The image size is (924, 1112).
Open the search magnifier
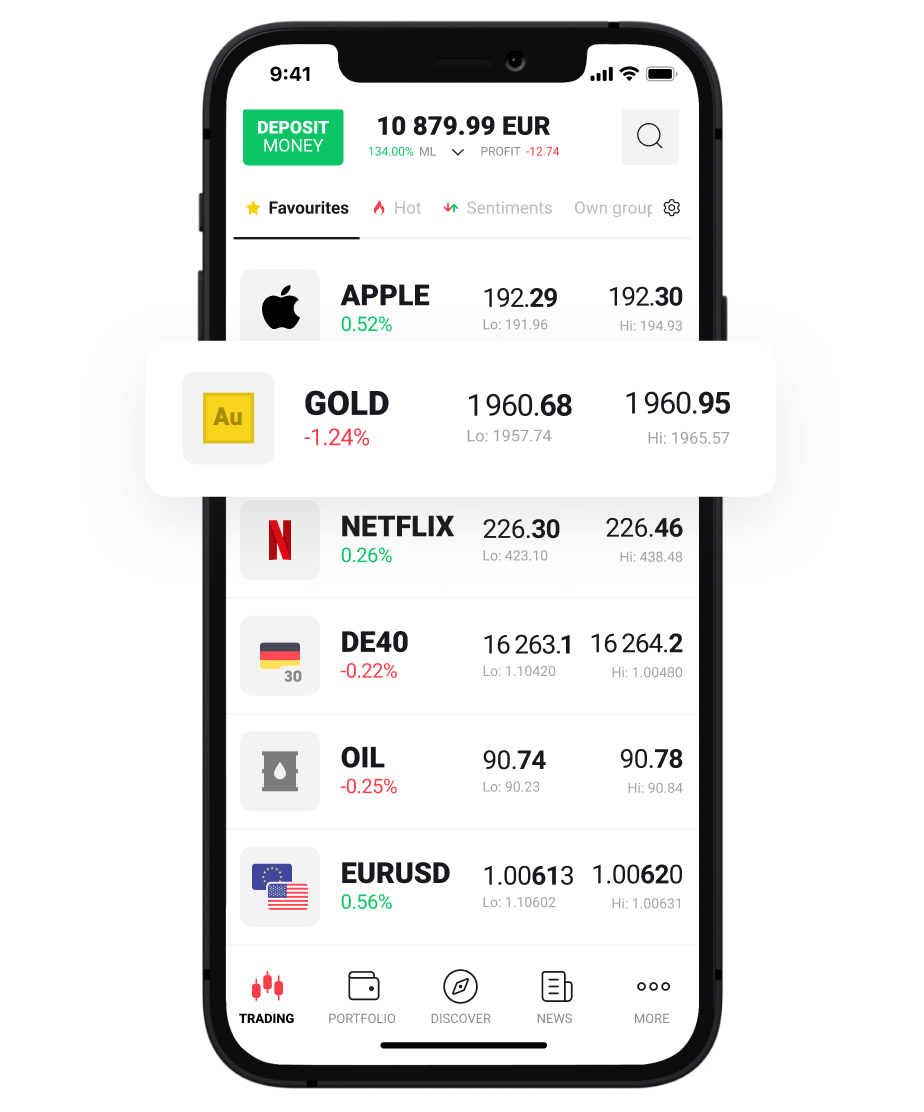(650, 136)
